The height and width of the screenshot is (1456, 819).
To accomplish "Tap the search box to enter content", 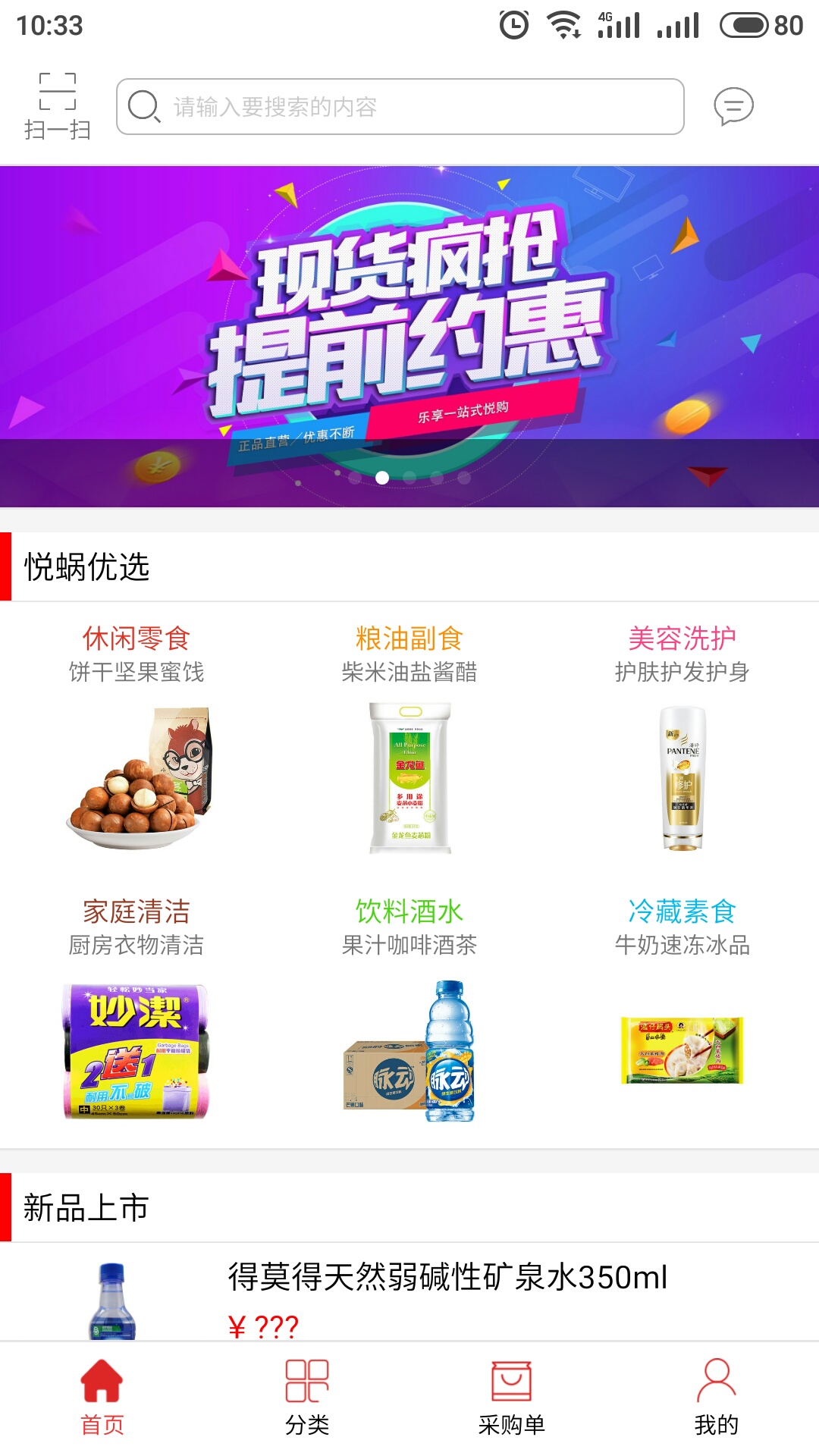I will [x=400, y=107].
